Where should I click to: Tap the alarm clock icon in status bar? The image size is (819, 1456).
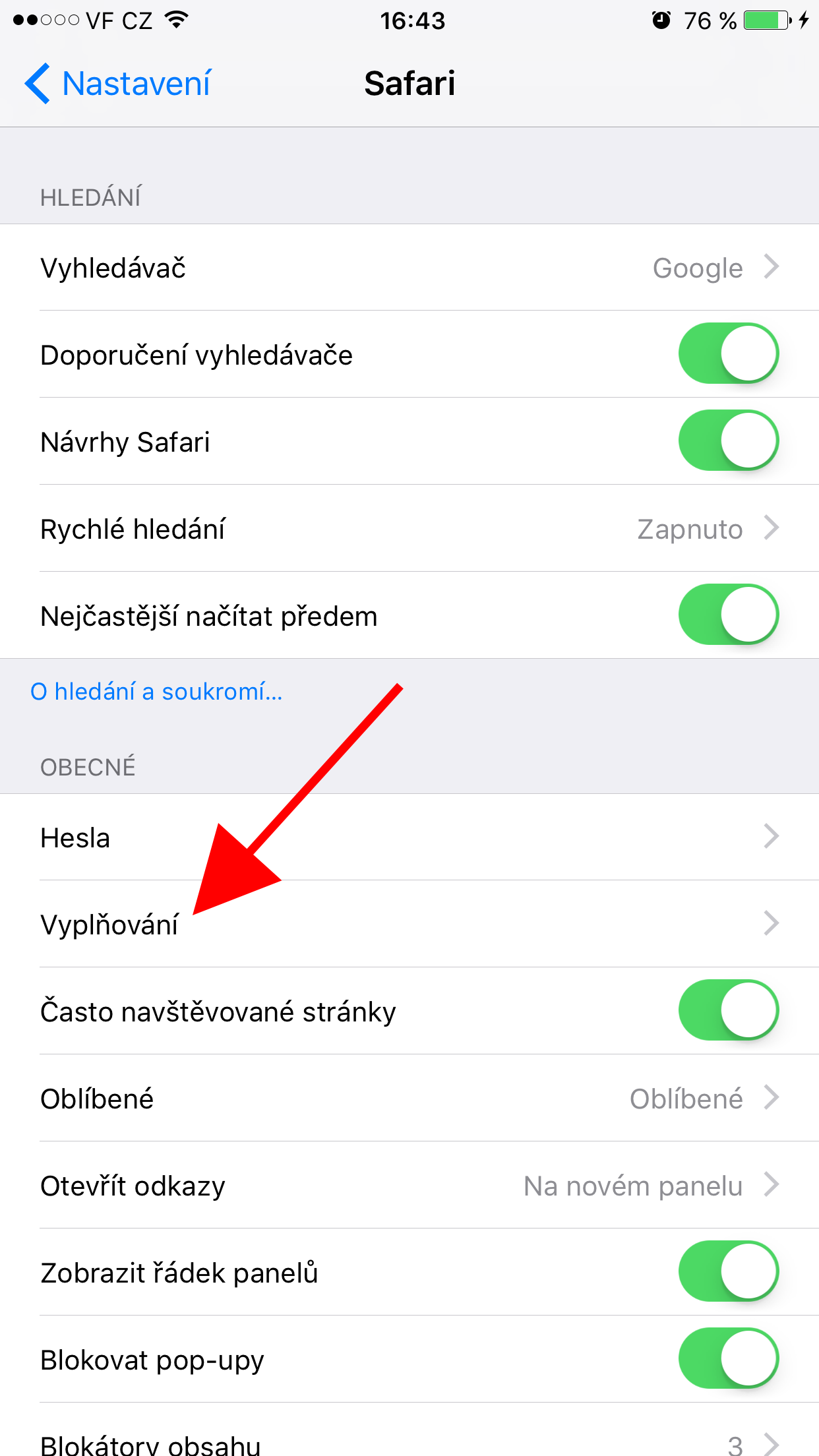662,20
